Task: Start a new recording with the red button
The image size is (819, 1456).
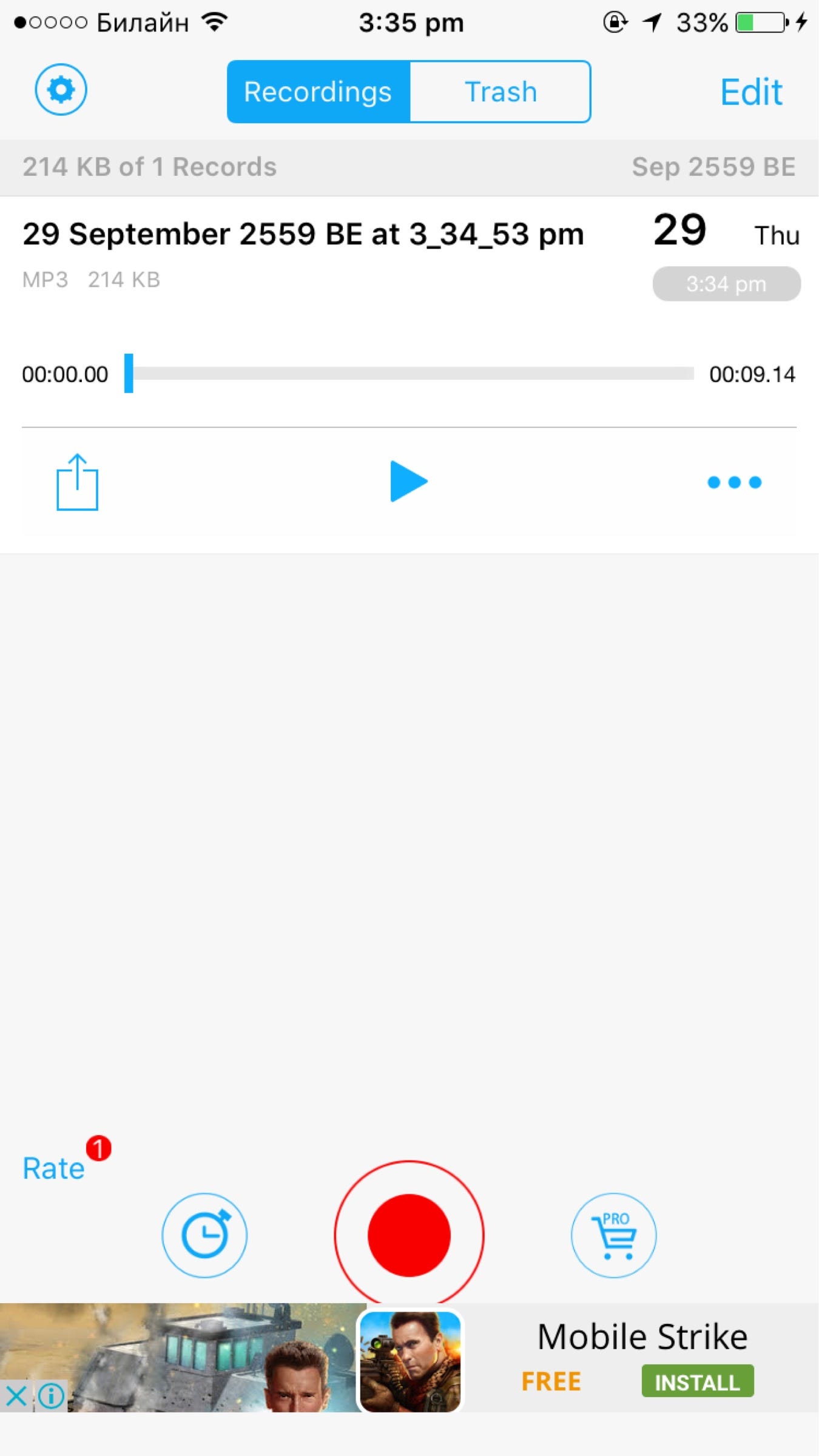Action: click(x=409, y=1235)
